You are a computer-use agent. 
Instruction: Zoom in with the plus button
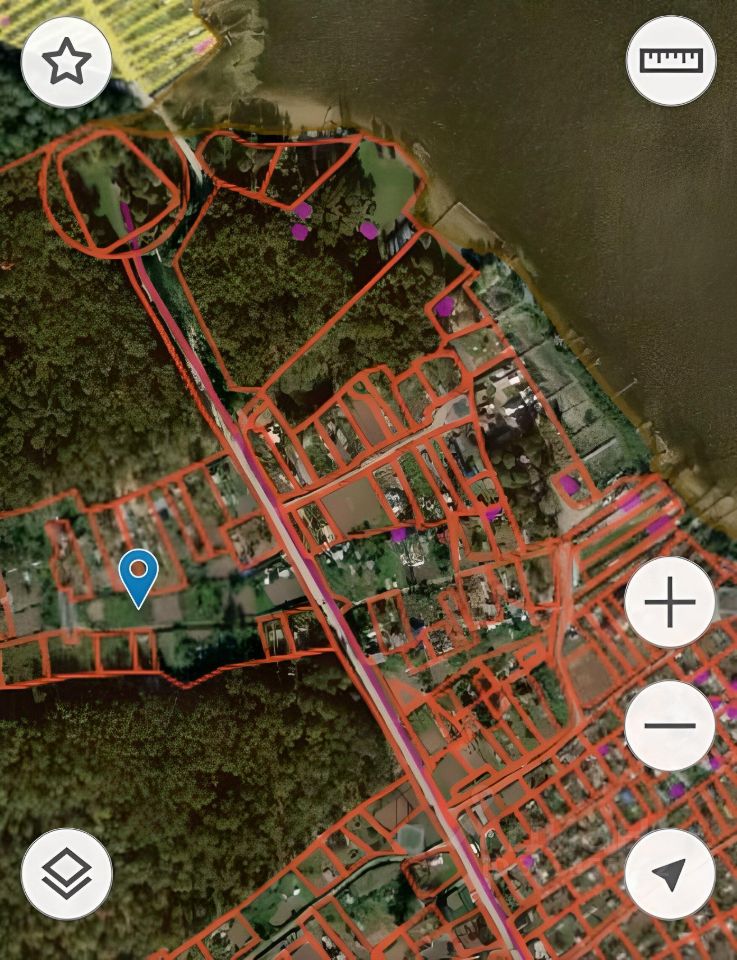pyautogui.click(x=670, y=603)
